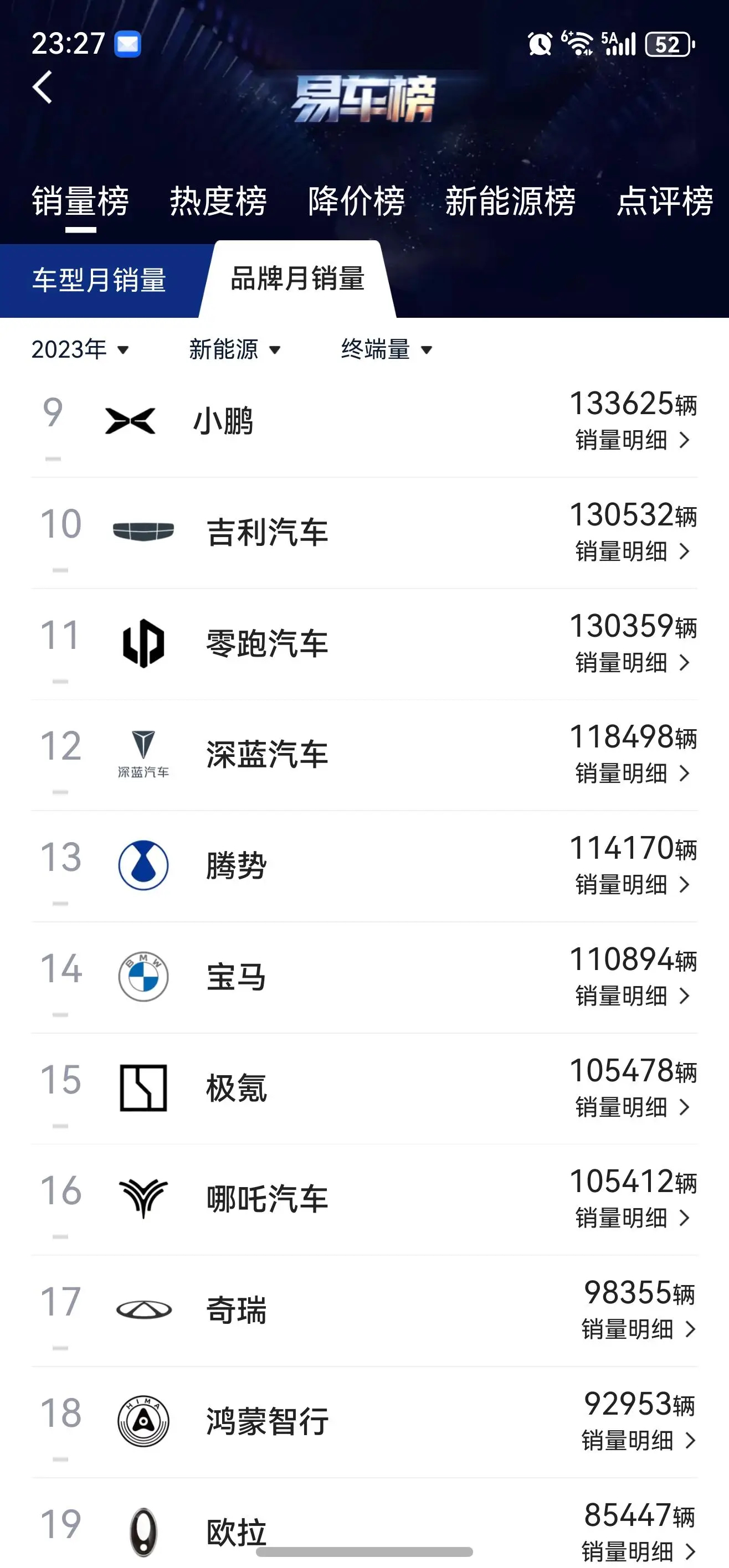Open the 2023年 year dropdown

click(80, 349)
